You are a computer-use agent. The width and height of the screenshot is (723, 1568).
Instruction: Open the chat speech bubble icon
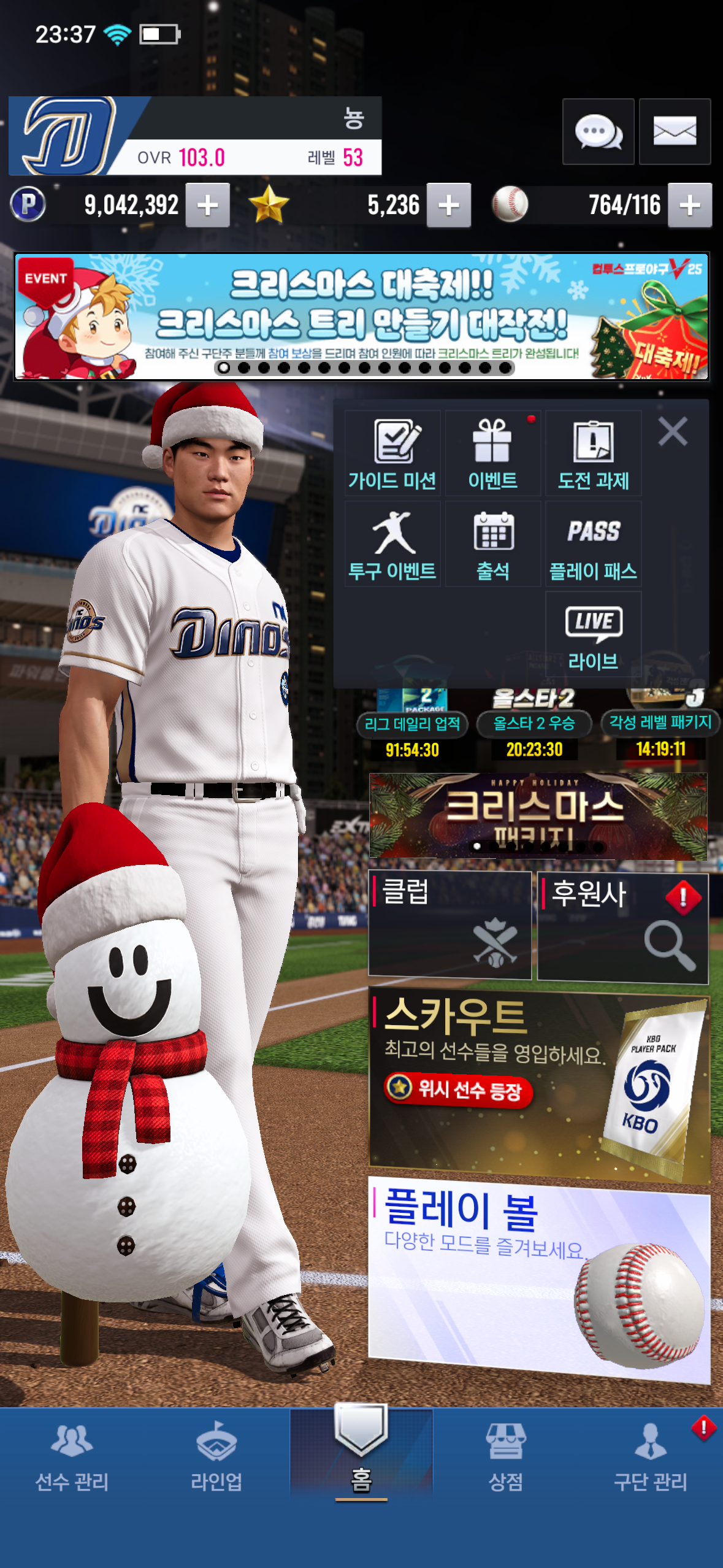click(598, 131)
